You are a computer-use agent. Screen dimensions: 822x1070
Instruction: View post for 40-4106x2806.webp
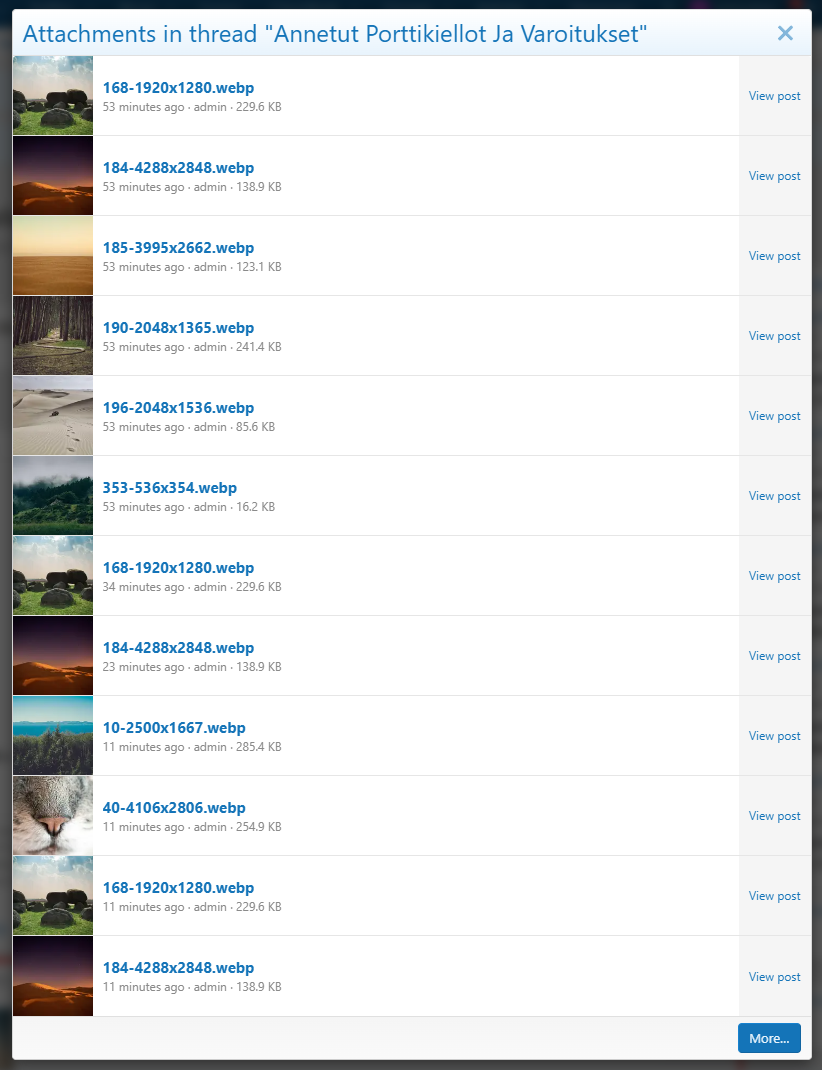point(774,816)
